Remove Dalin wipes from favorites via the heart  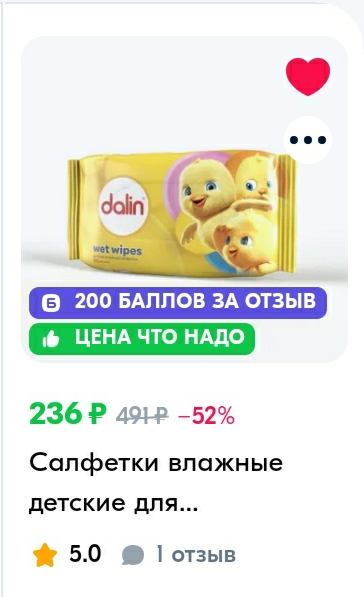click(x=308, y=76)
